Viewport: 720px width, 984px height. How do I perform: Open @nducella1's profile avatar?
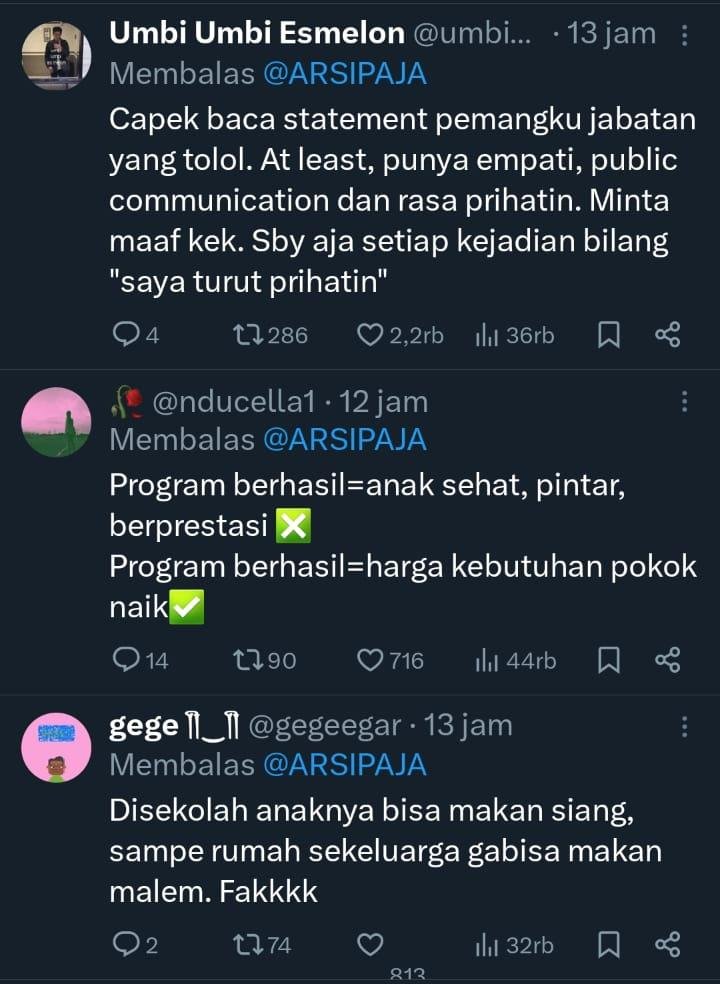[56, 422]
